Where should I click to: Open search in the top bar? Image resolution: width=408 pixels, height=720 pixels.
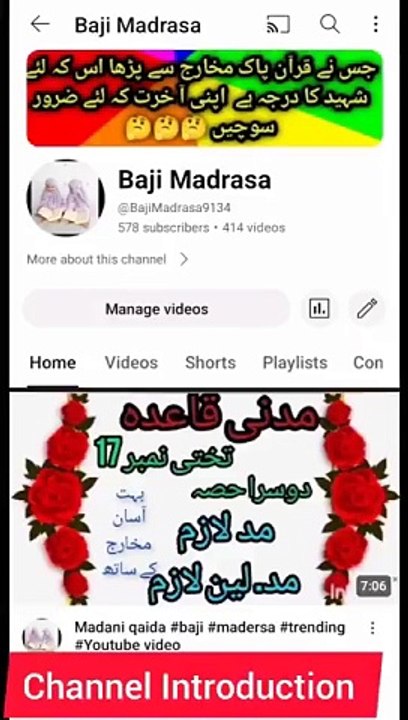330,24
